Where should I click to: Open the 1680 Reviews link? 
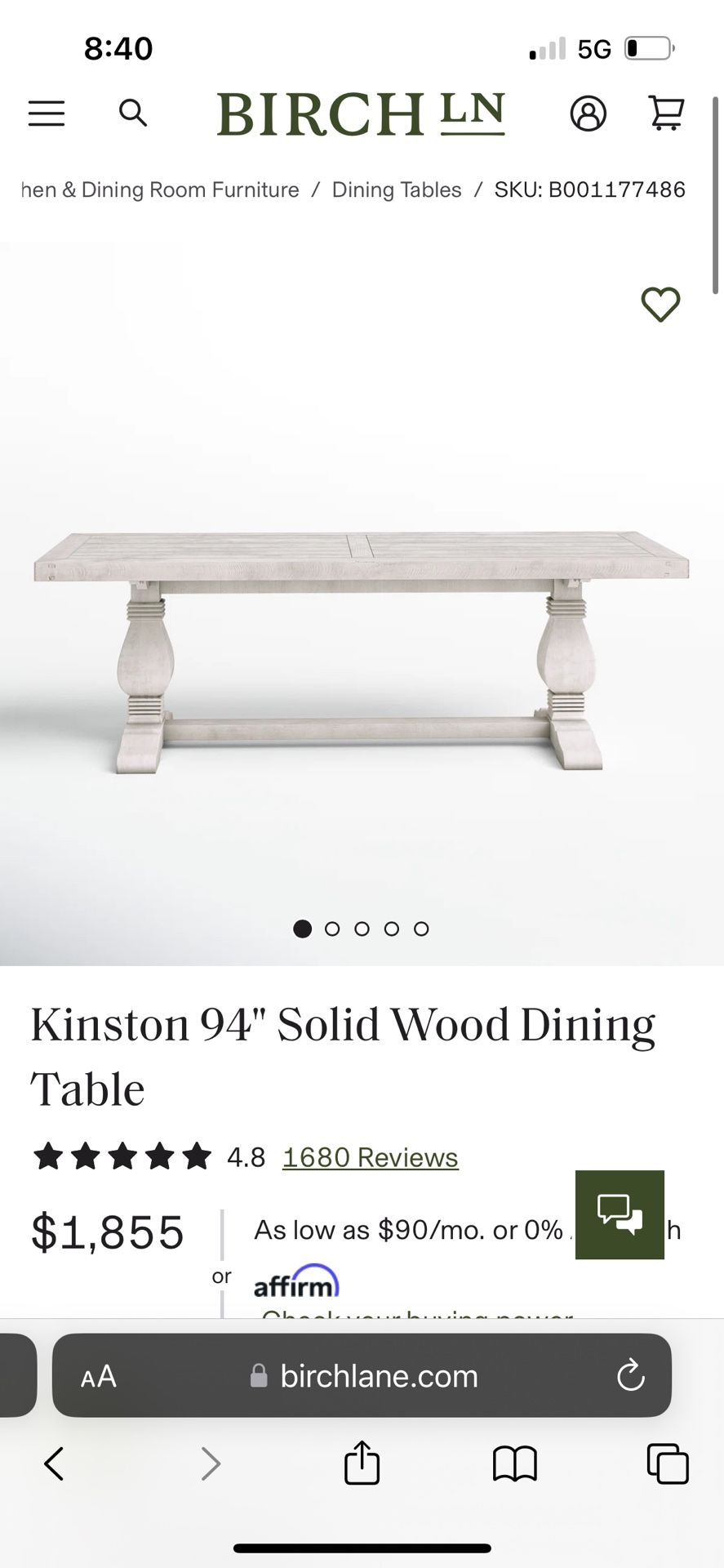pos(369,1156)
